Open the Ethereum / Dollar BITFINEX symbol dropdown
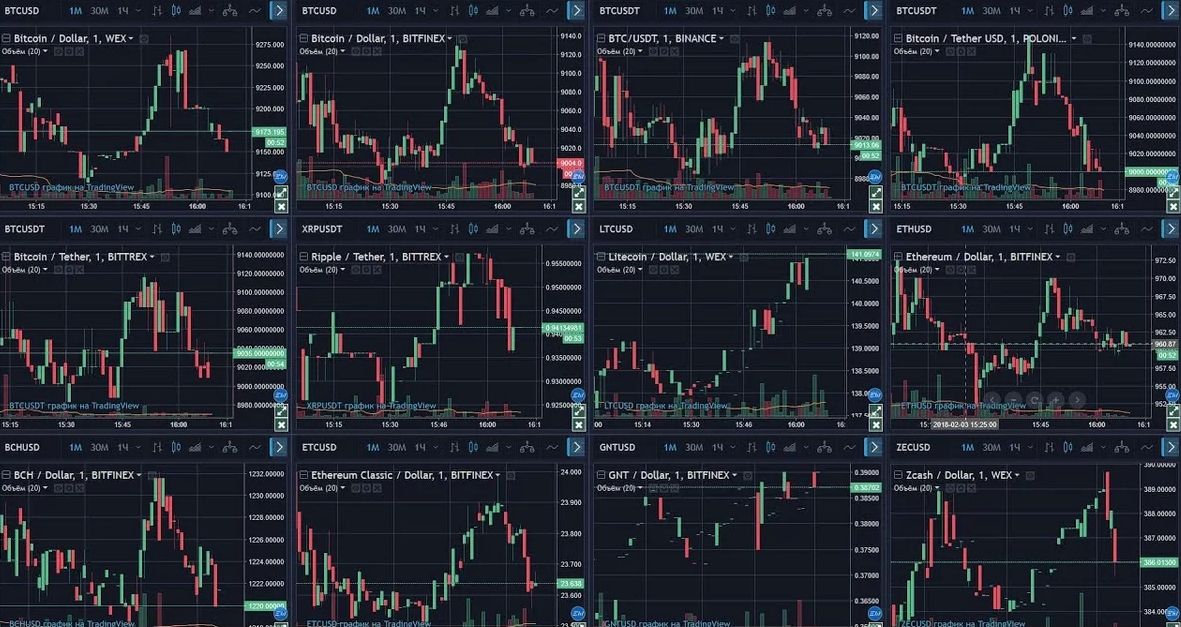Image resolution: width=1181 pixels, height=627 pixels. (x=1057, y=257)
